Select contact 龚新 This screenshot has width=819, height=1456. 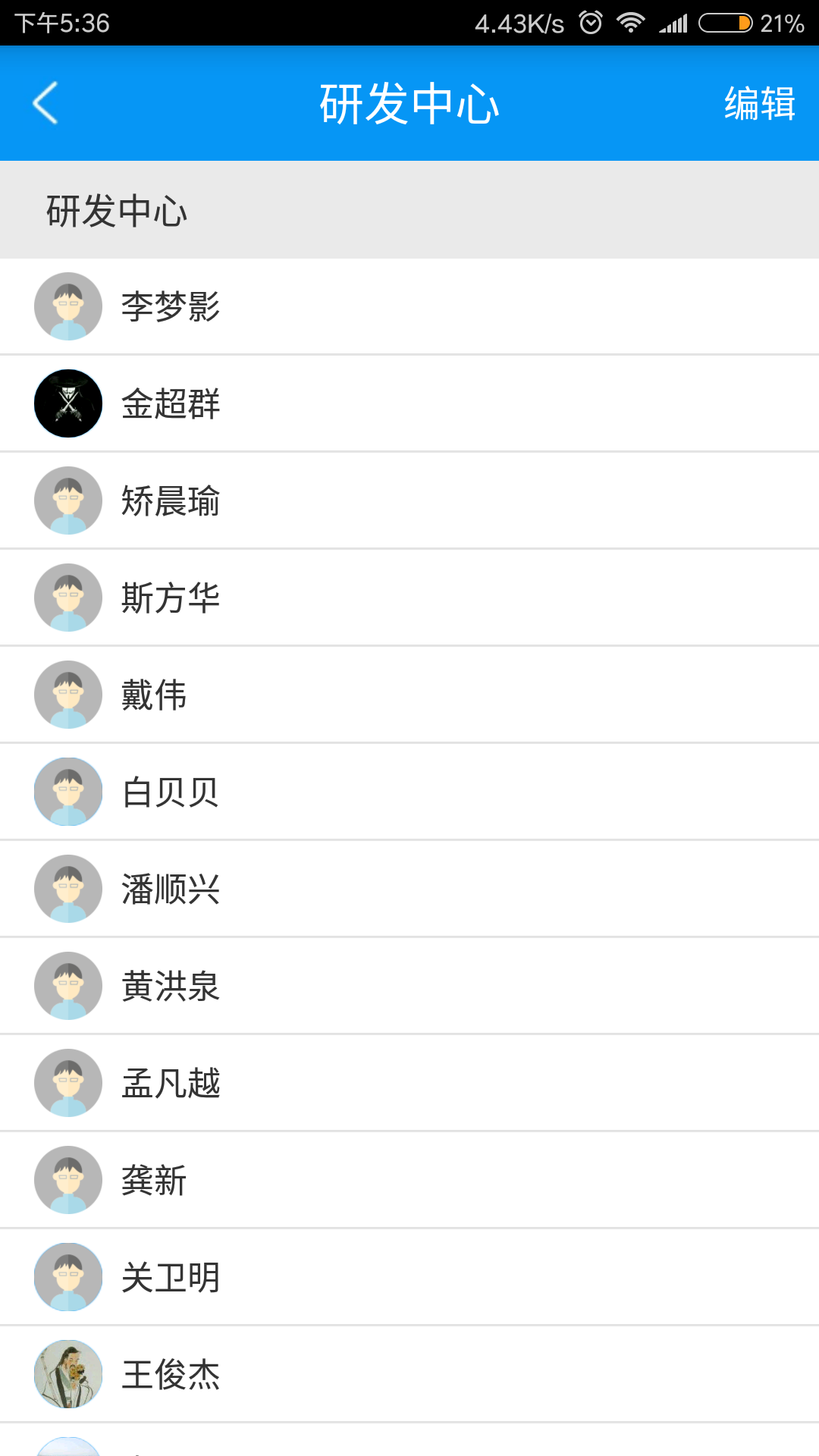(409, 1180)
